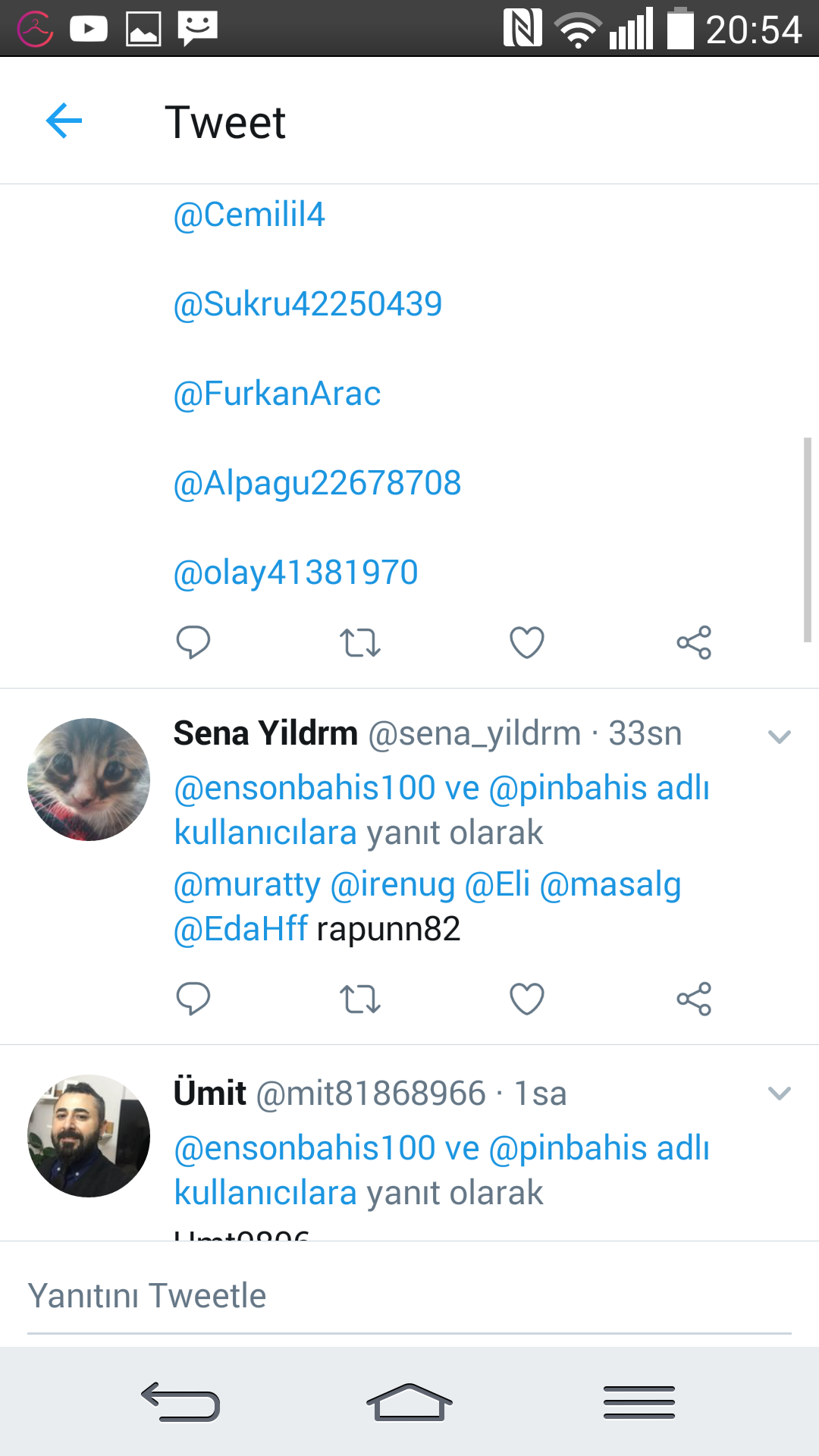The image size is (819, 1456).
Task: Open the @Sukru42250439 profile link
Action: (307, 304)
